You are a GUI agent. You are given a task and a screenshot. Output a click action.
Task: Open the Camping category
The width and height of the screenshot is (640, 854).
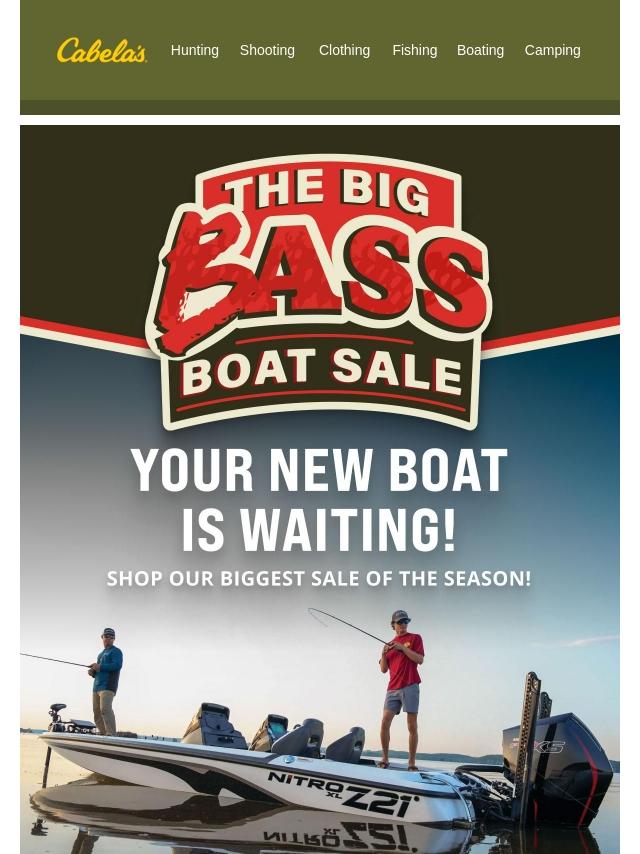coord(552,50)
